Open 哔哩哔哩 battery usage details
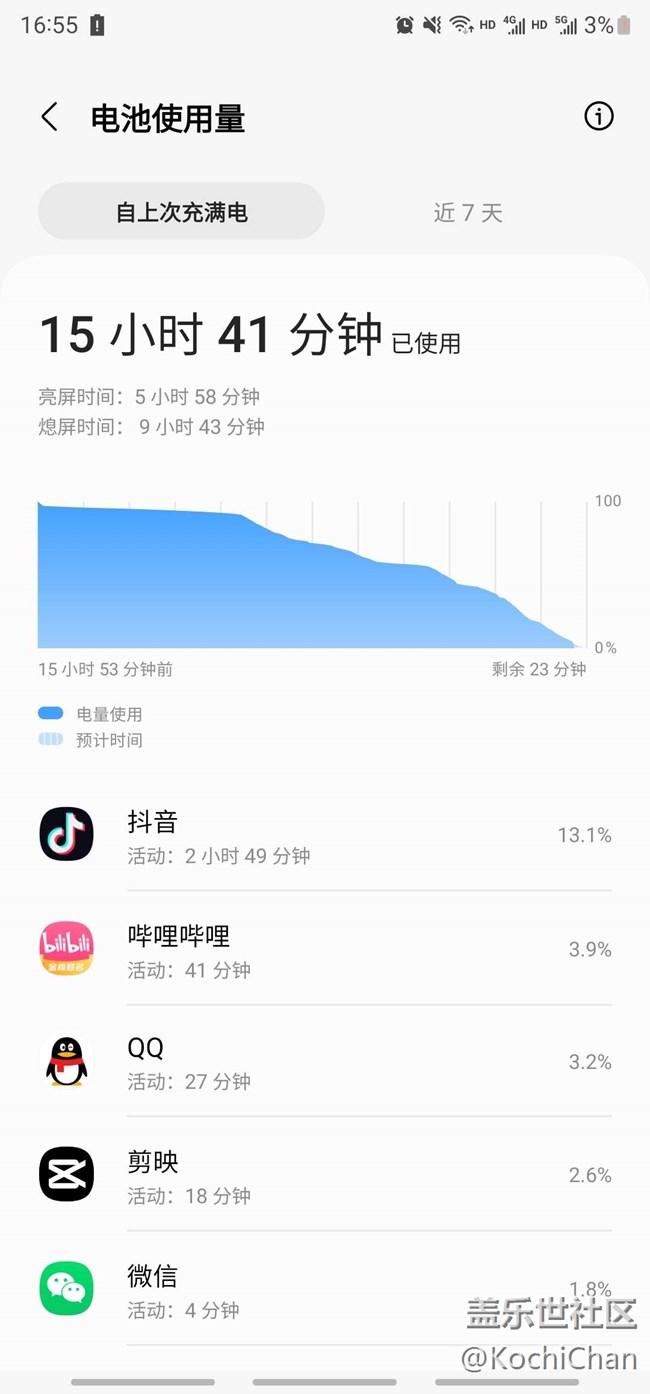 325,949
